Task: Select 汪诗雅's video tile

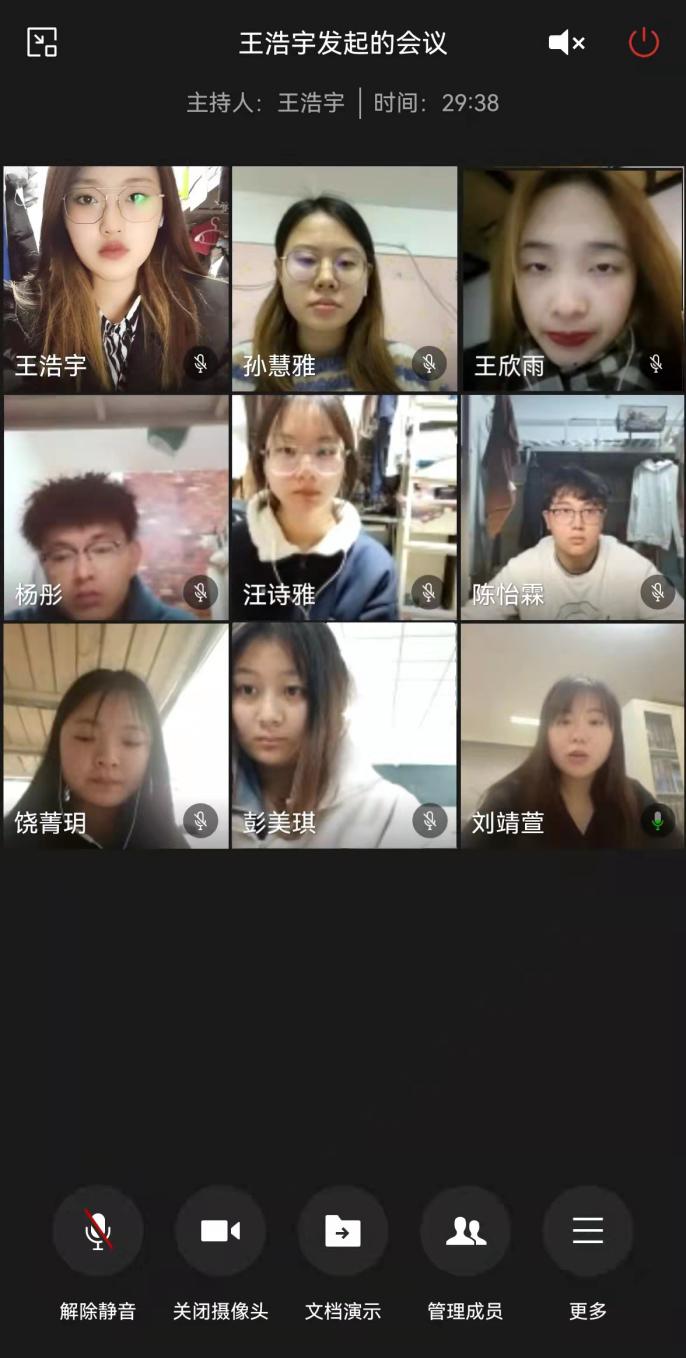Action: [x=344, y=507]
